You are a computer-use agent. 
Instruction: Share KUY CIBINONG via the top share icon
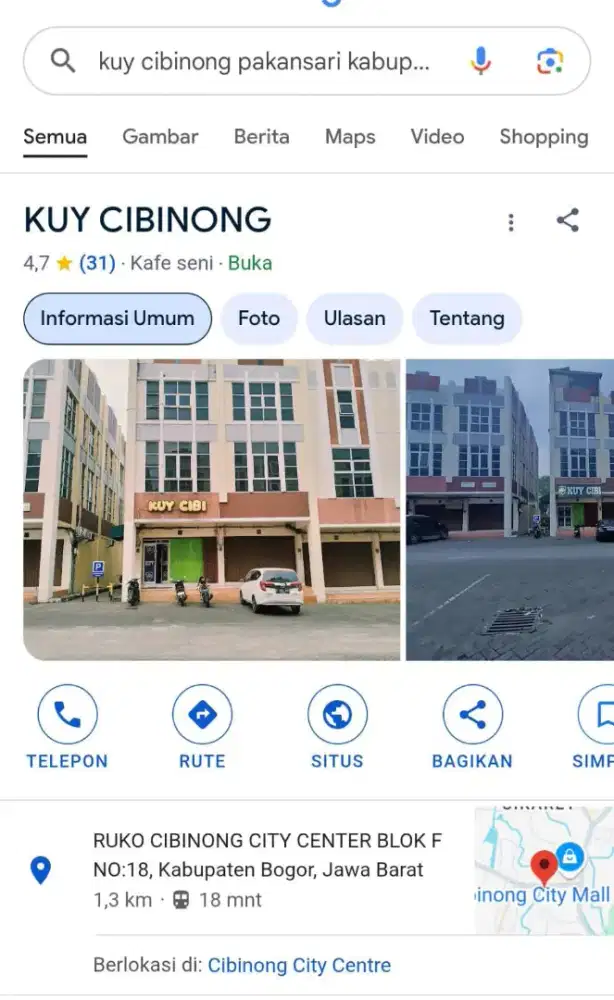click(568, 221)
